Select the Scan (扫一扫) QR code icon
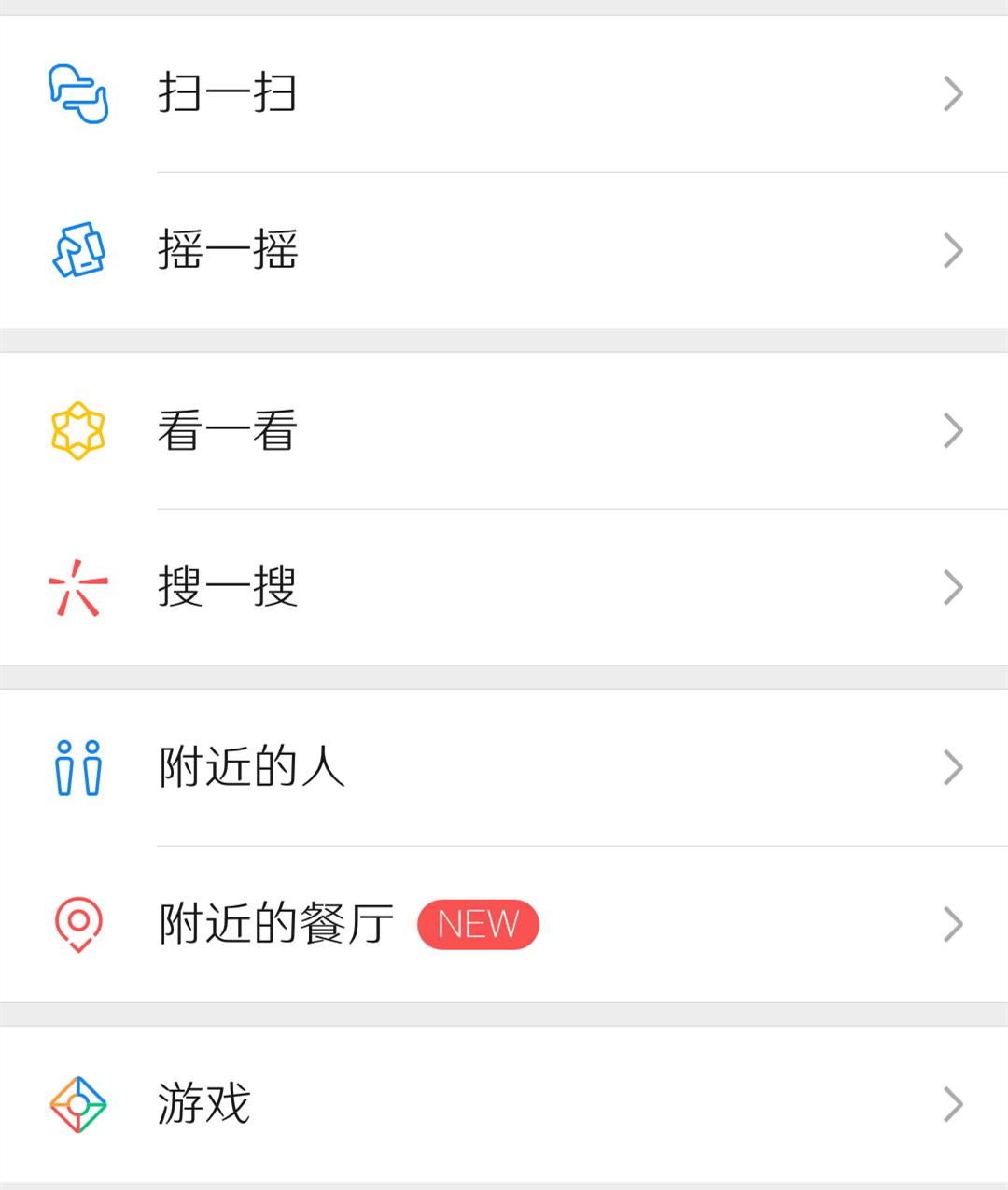1008x1190 pixels. click(x=77, y=91)
